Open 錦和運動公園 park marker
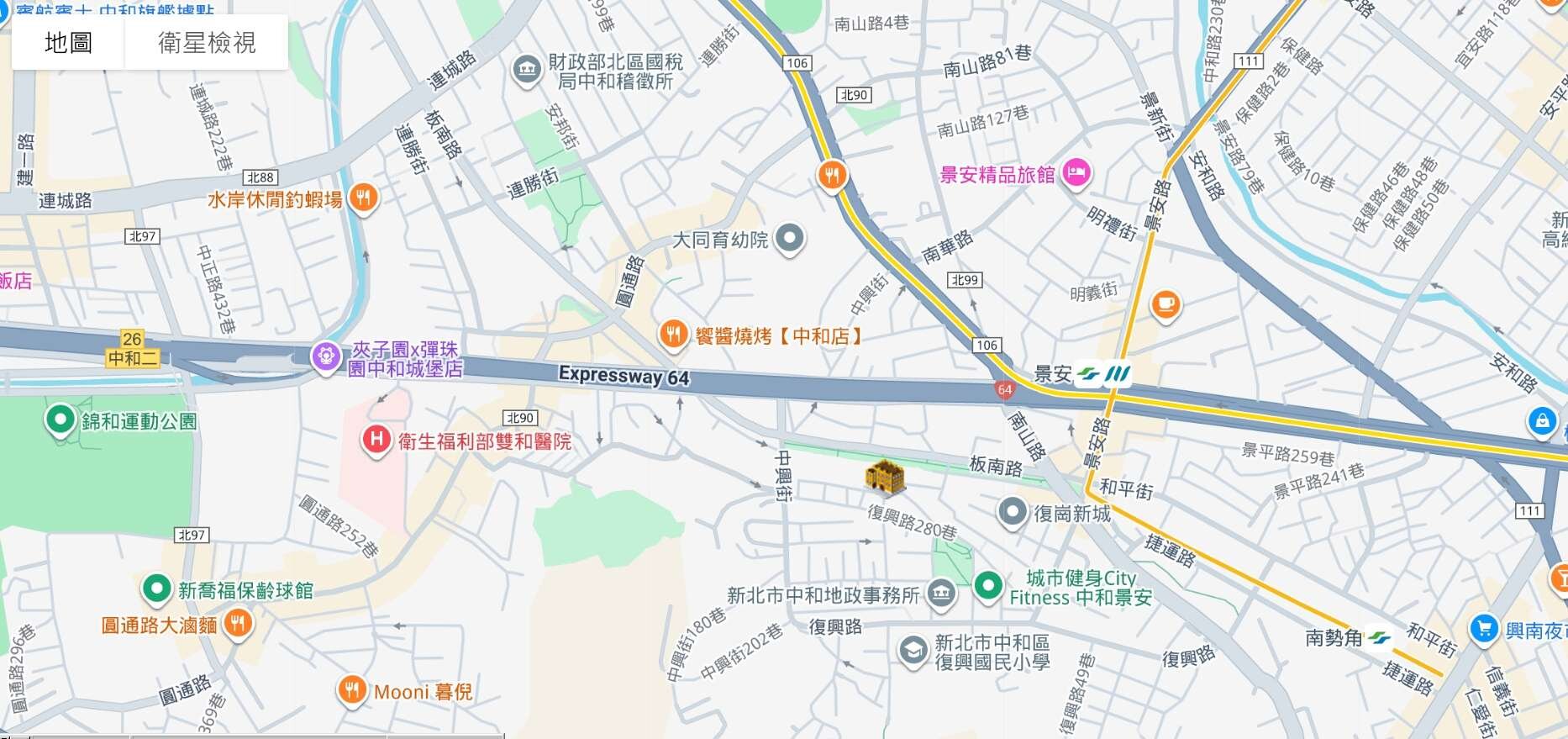The width and height of the screenshot is (1568, 739). click(x=60, y=420)
